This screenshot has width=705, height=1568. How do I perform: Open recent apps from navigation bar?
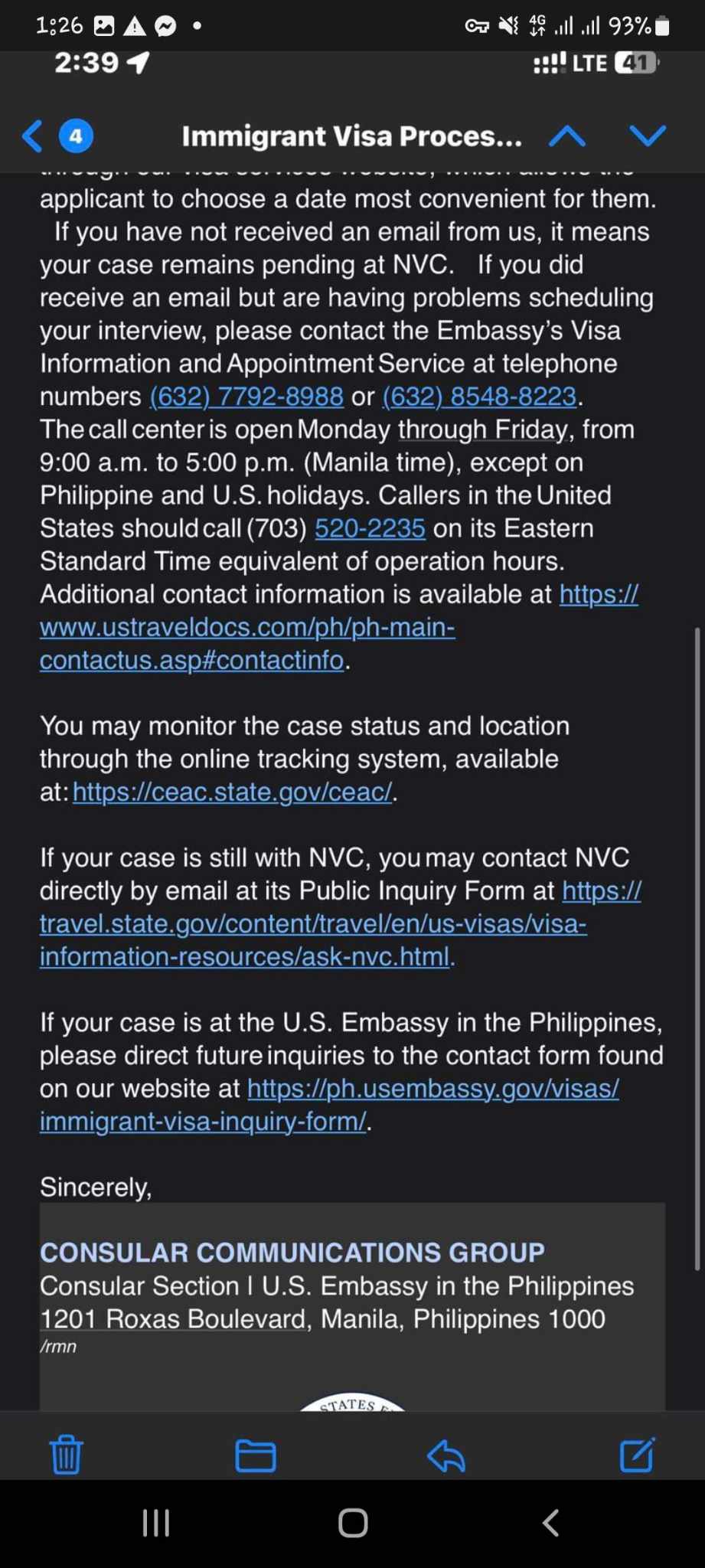(x=156, y=1524)
